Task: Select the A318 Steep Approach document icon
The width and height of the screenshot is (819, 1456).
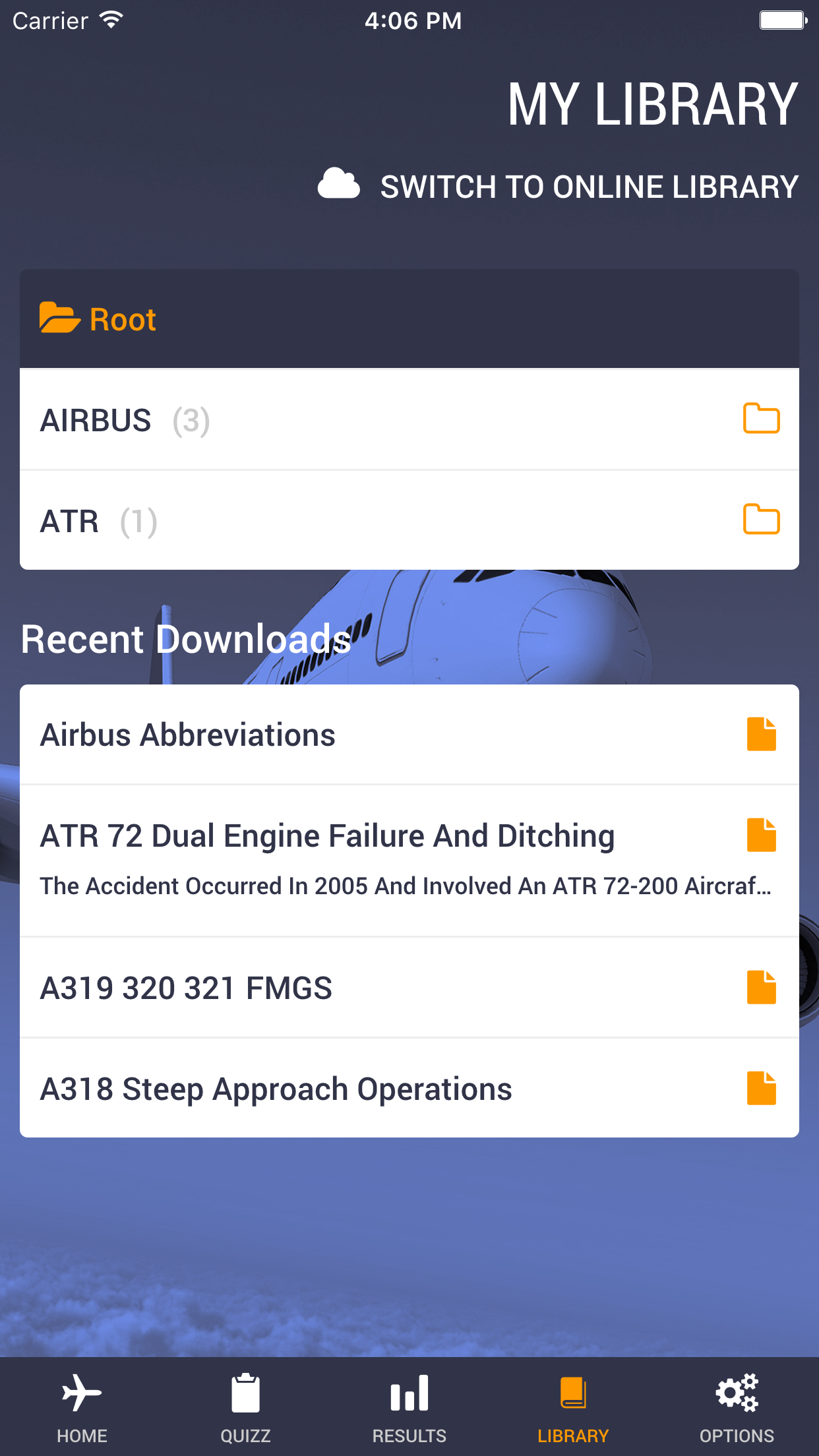Action: click(762, 1089)
